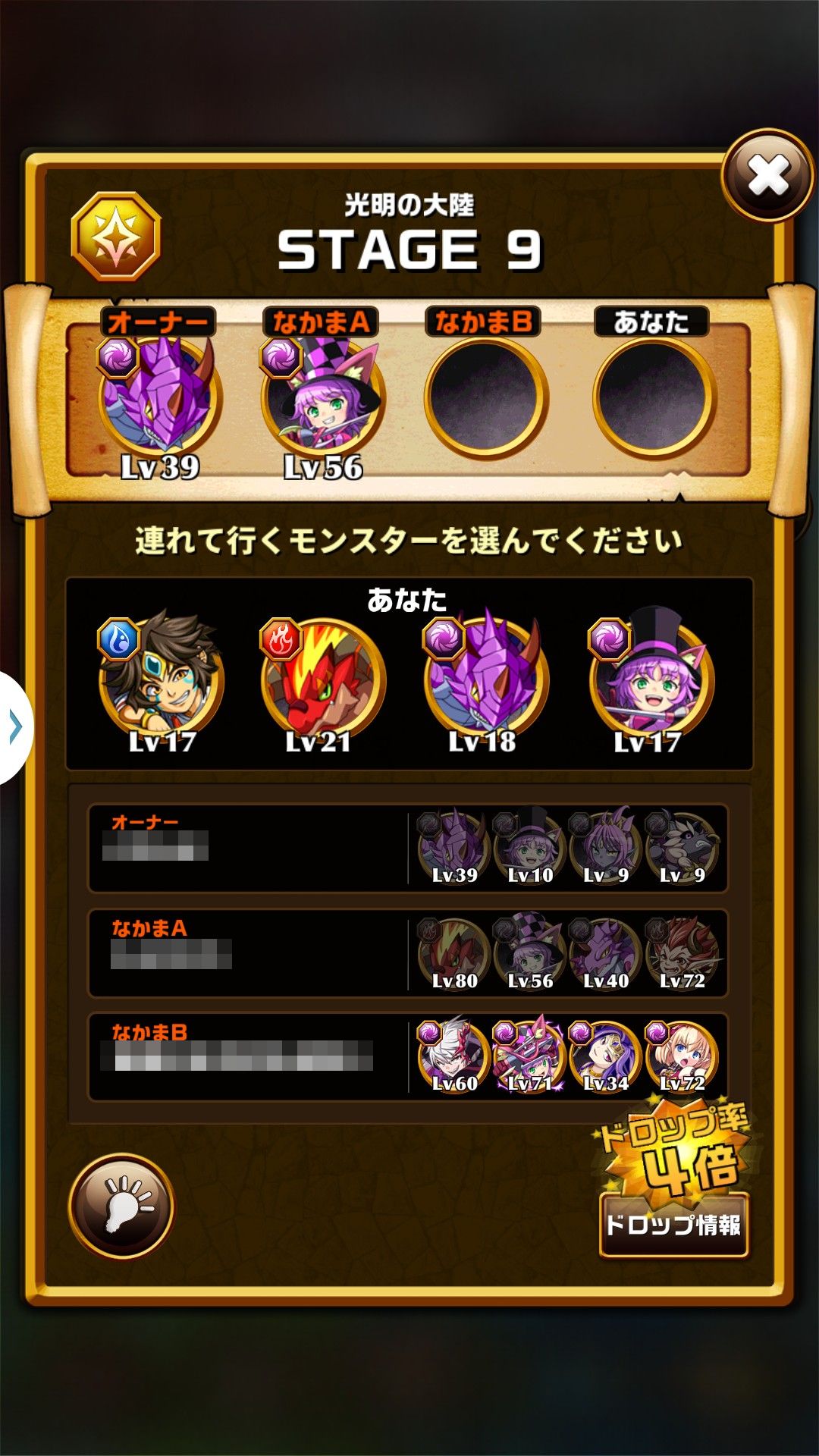This screenshot has width=819, height=1456.
Task: Open ドロップ情報 drop info
Action: [673, 1225]
